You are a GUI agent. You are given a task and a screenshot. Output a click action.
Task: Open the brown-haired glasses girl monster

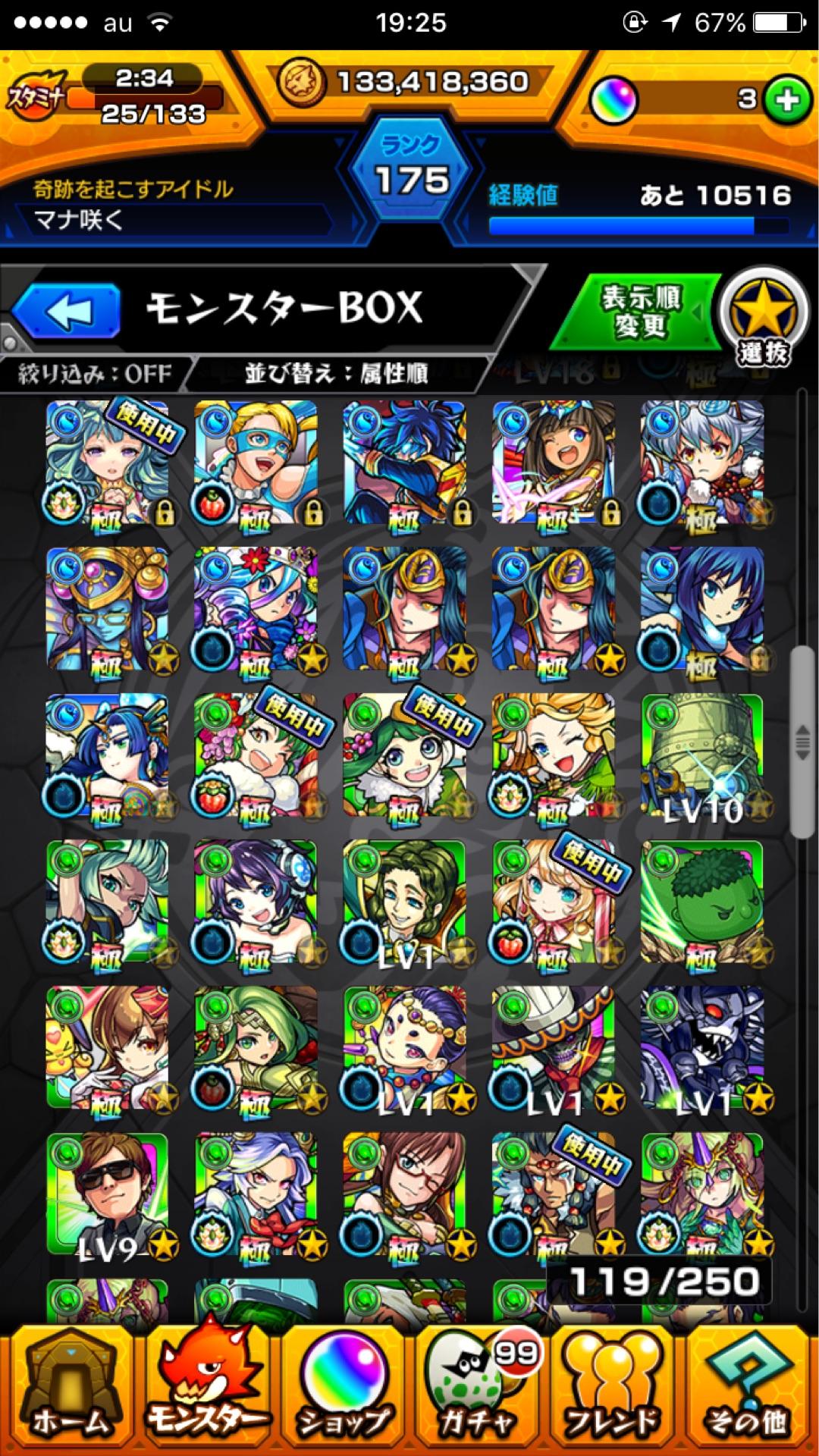click(x=404, y=1196)
